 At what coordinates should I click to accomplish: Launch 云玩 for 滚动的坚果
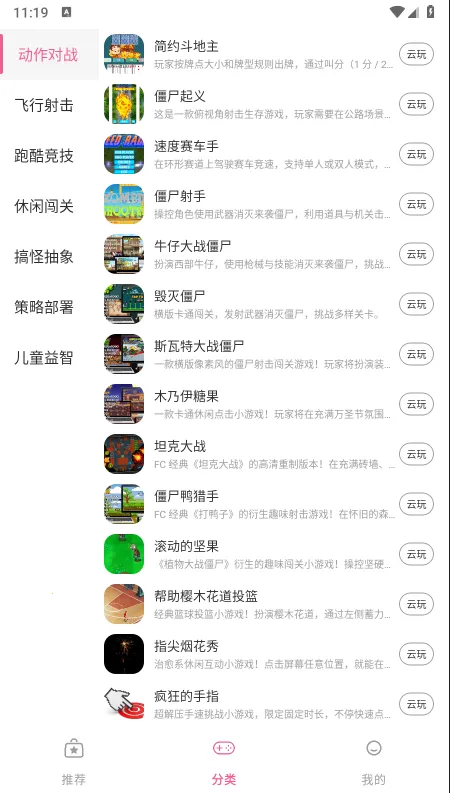(x=416, y=554)
